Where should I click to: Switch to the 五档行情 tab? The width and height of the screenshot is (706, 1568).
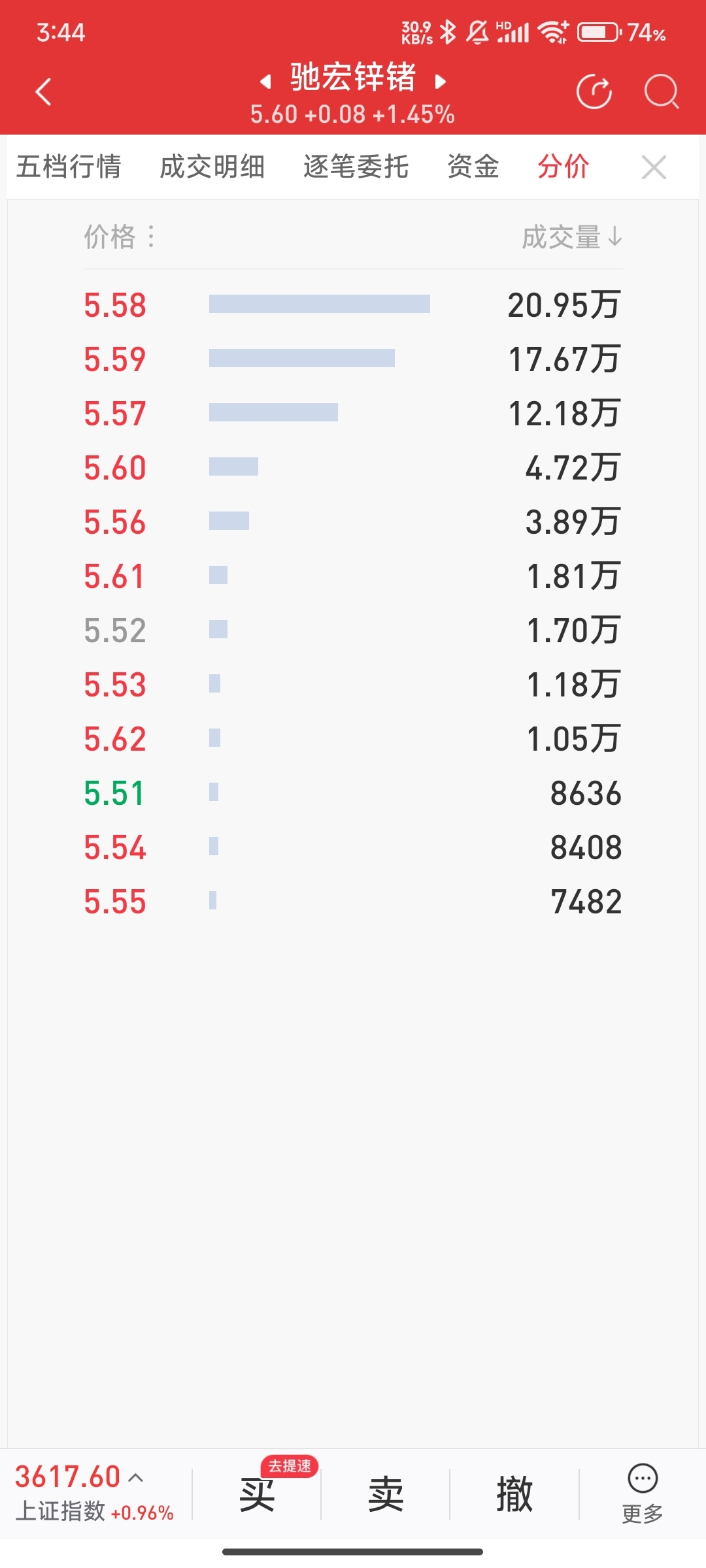pos(69,167)
